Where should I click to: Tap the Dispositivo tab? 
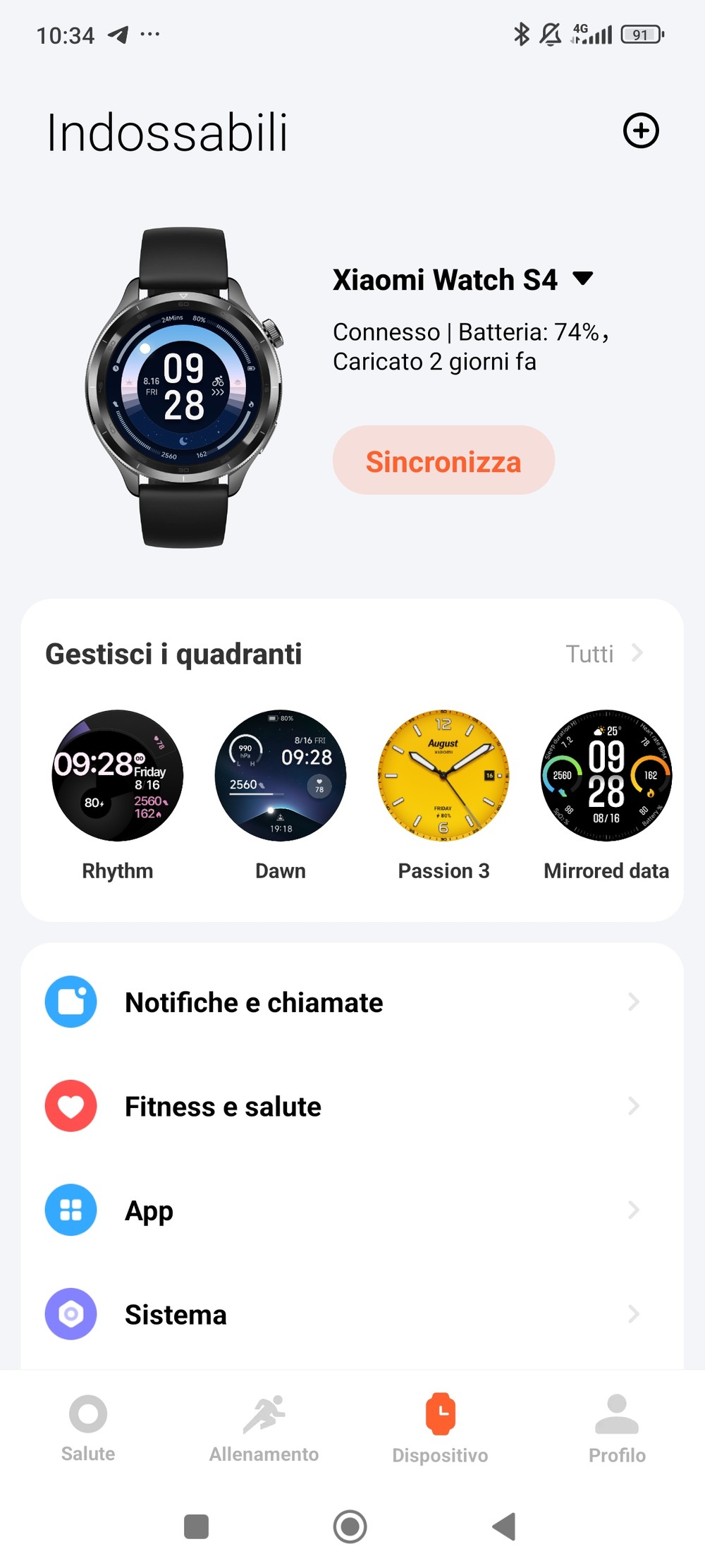pyautogui.click(x=440, y=1427)
